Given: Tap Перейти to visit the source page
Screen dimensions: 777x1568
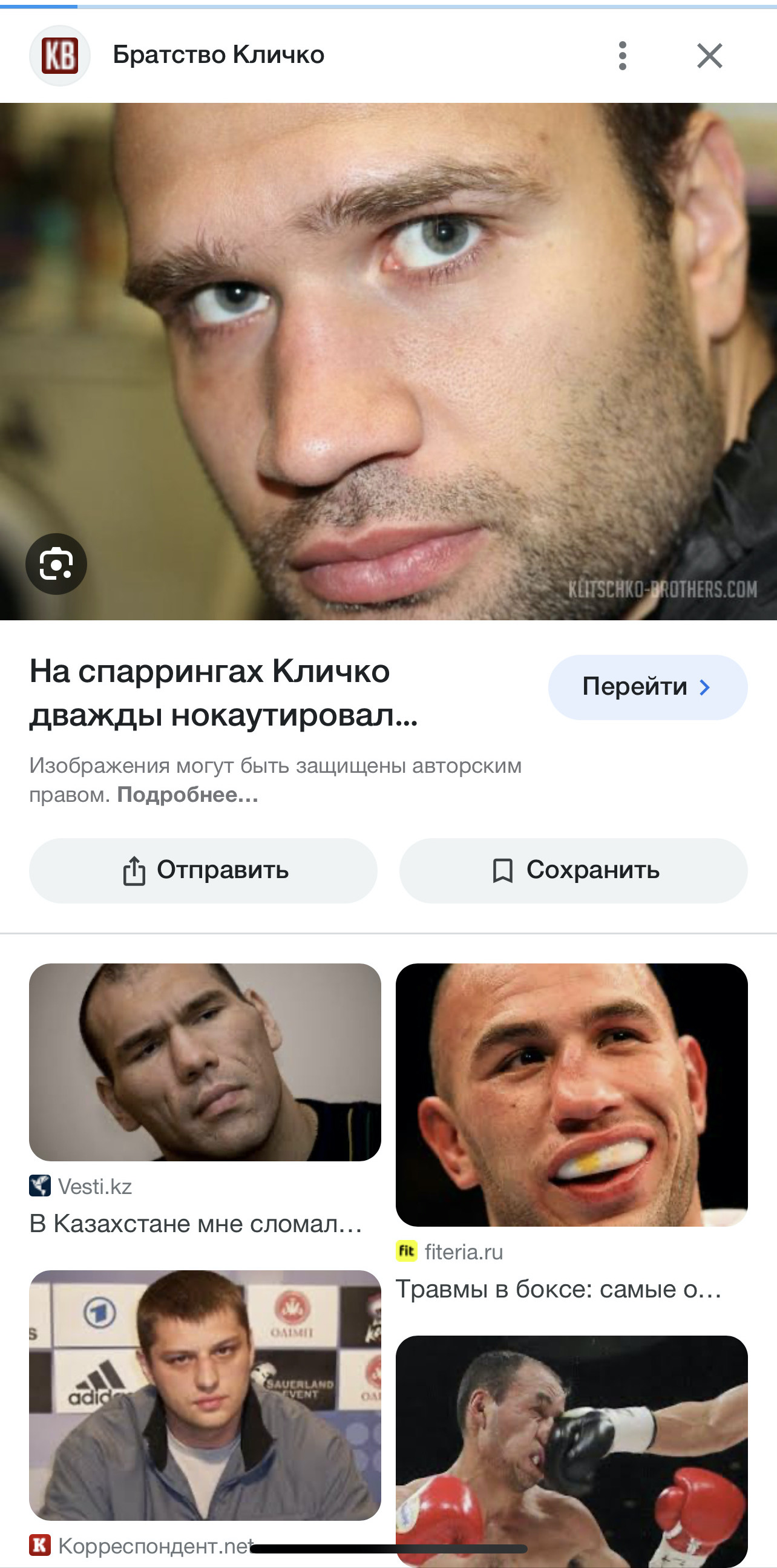Looking at the screenshot, I should (647, 687).
